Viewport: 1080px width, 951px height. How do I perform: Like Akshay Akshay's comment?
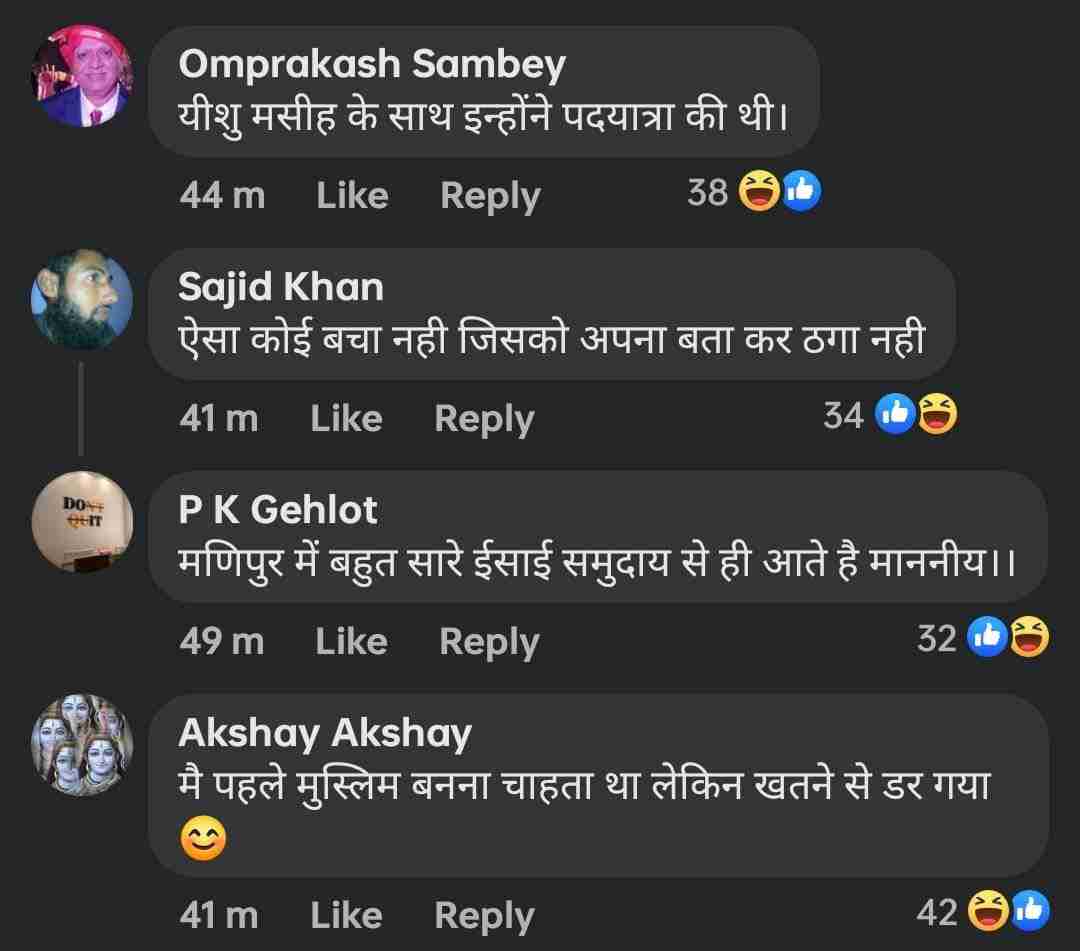(x=346, y=914)
